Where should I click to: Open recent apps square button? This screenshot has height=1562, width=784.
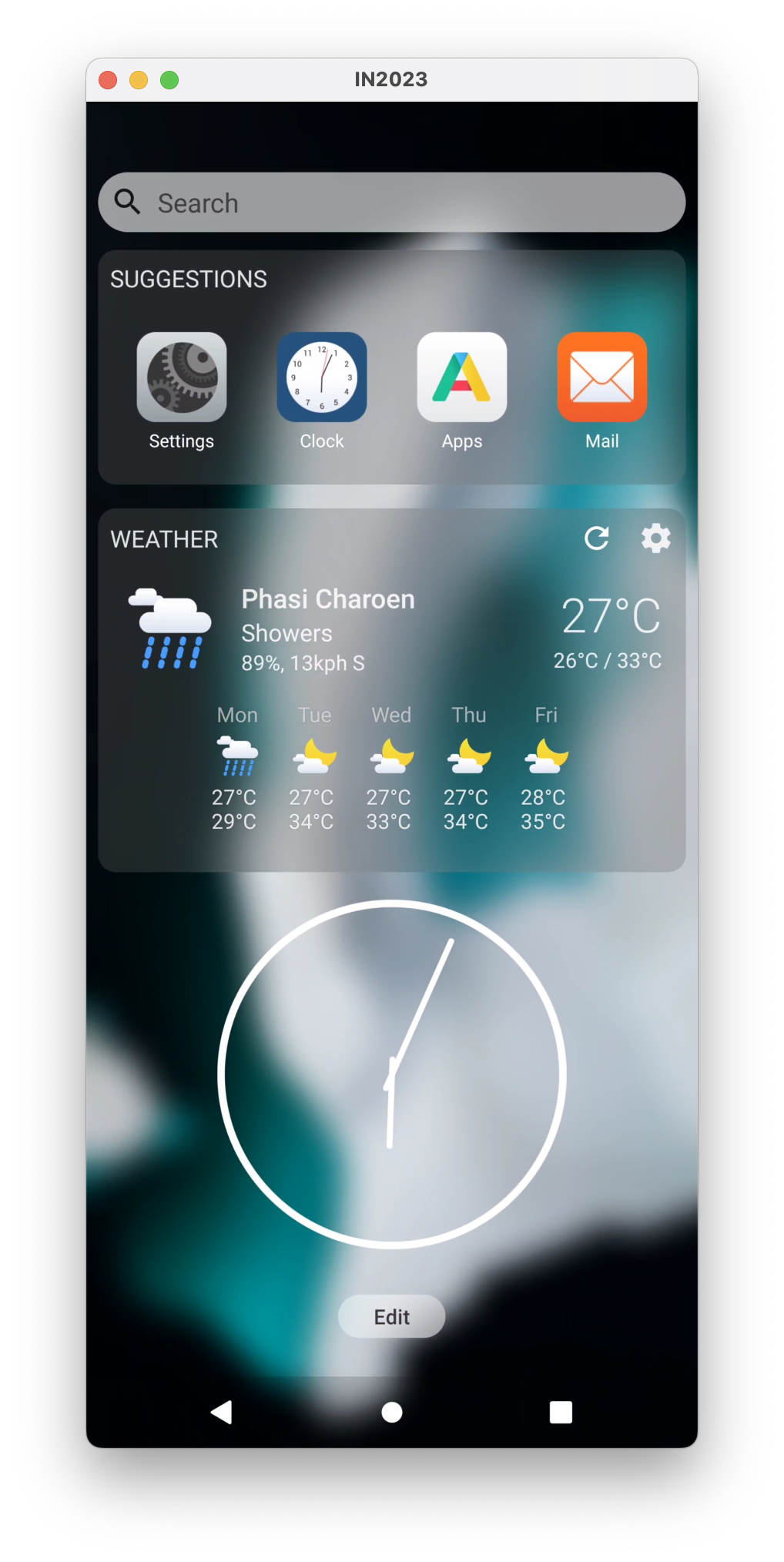pos(561,1412)
